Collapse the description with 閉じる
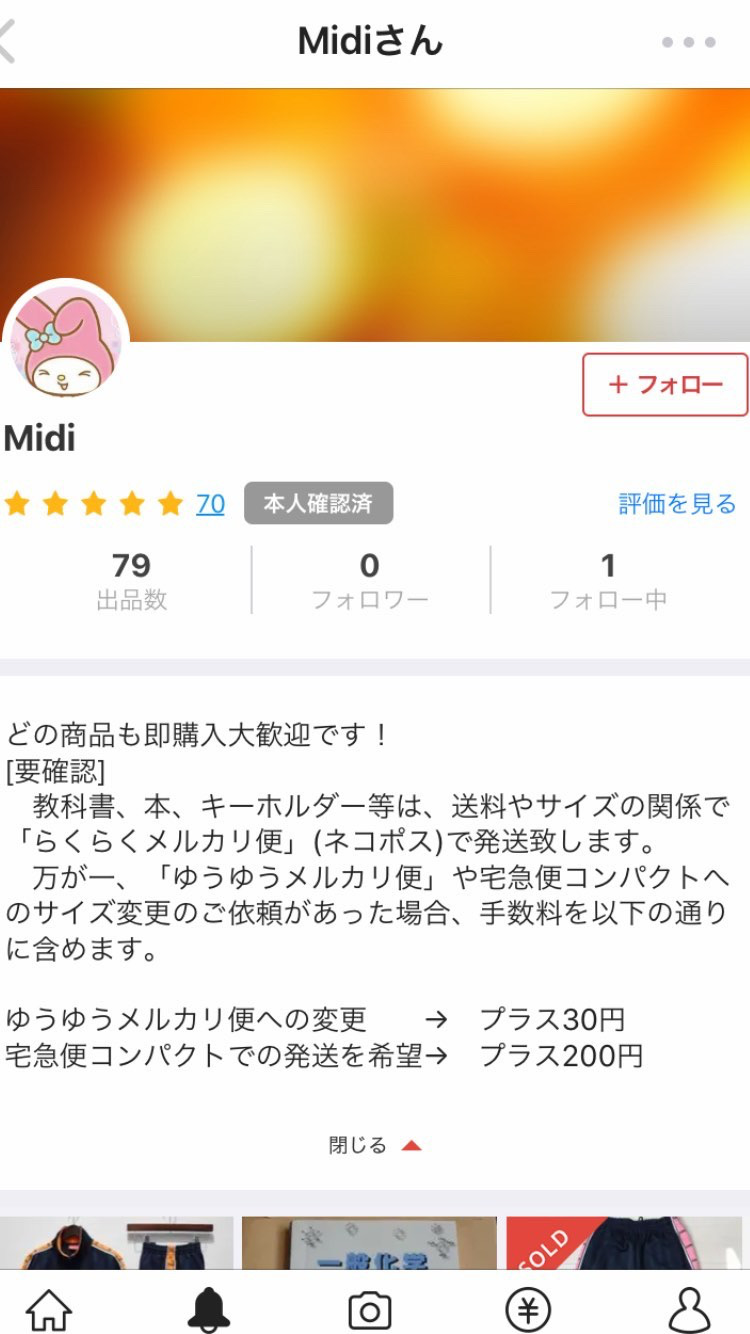The height and width of the screenshot is (1334, 750). (375, 1146)
